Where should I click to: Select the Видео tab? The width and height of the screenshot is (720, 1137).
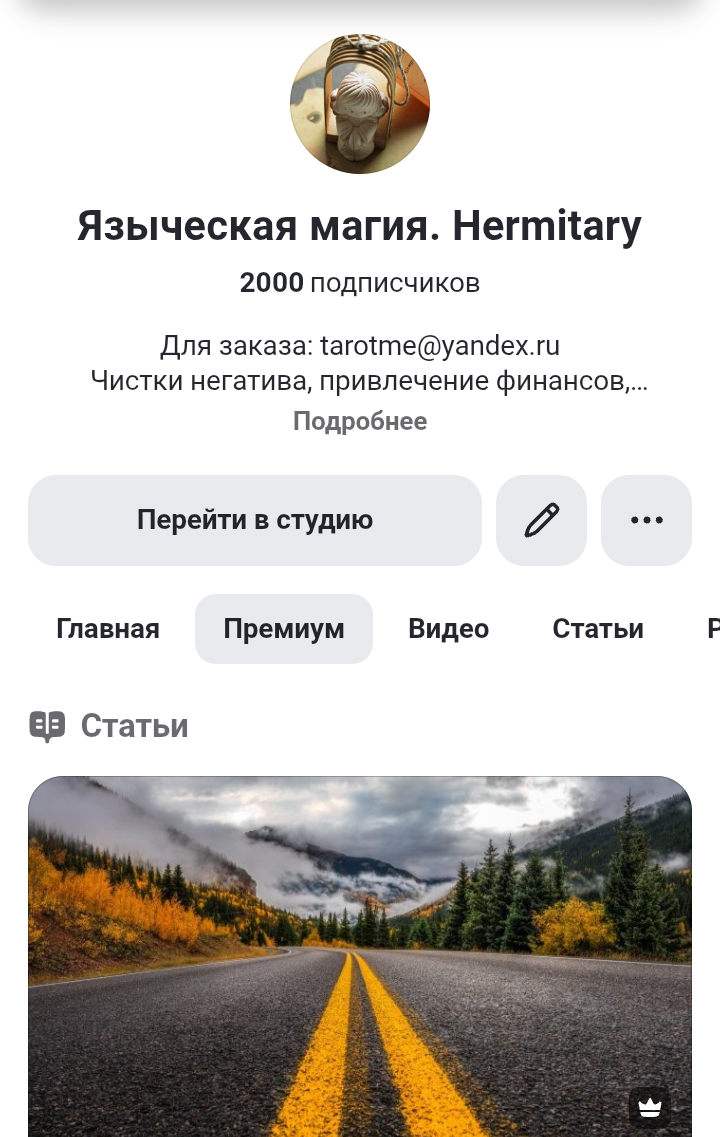(x=448, y=628)
